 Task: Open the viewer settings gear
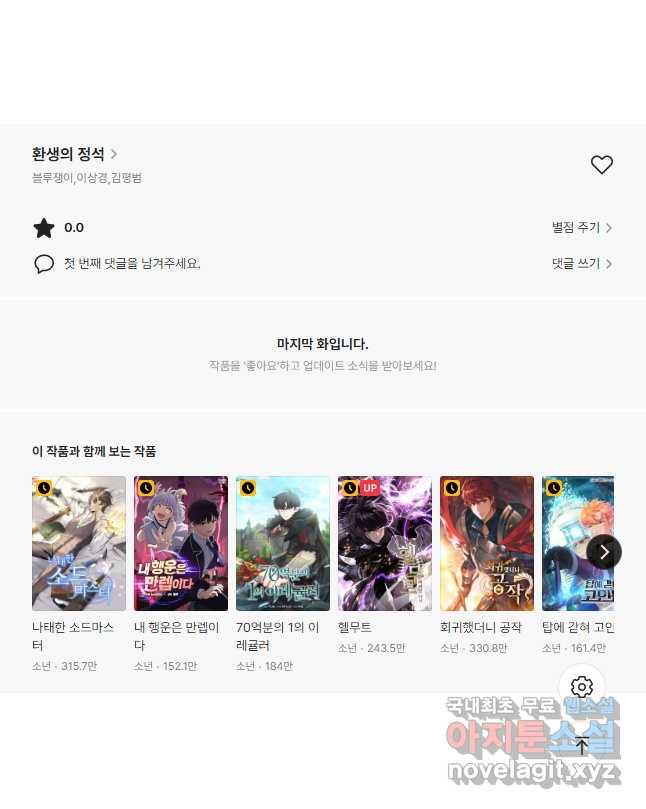(x=582, y=687)
